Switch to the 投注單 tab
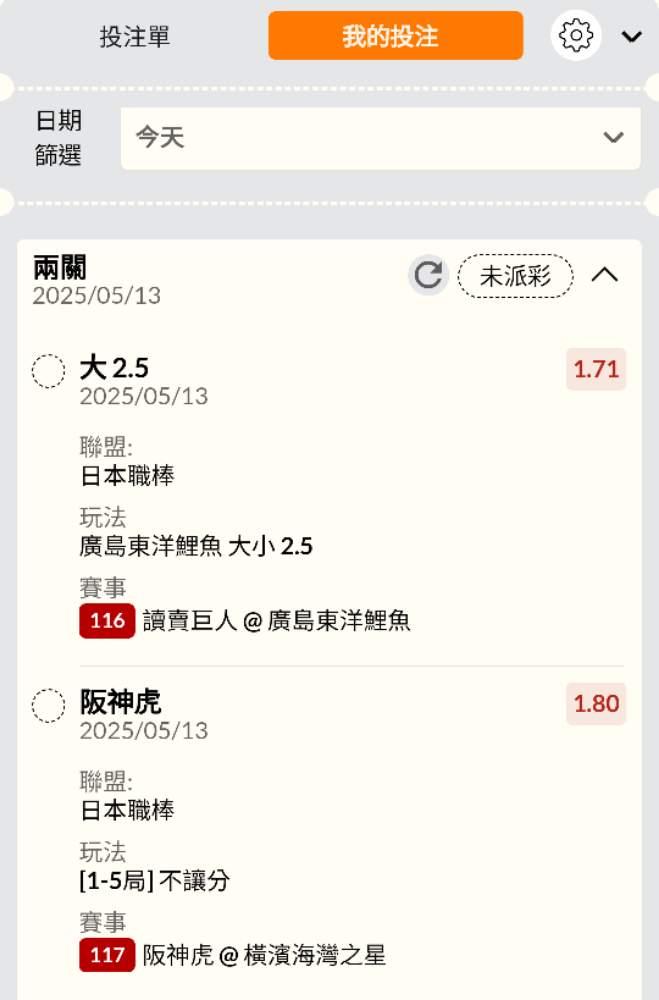Image resolution: width=659 pixels, height=1000 pixels. click(x=135, y=37)
